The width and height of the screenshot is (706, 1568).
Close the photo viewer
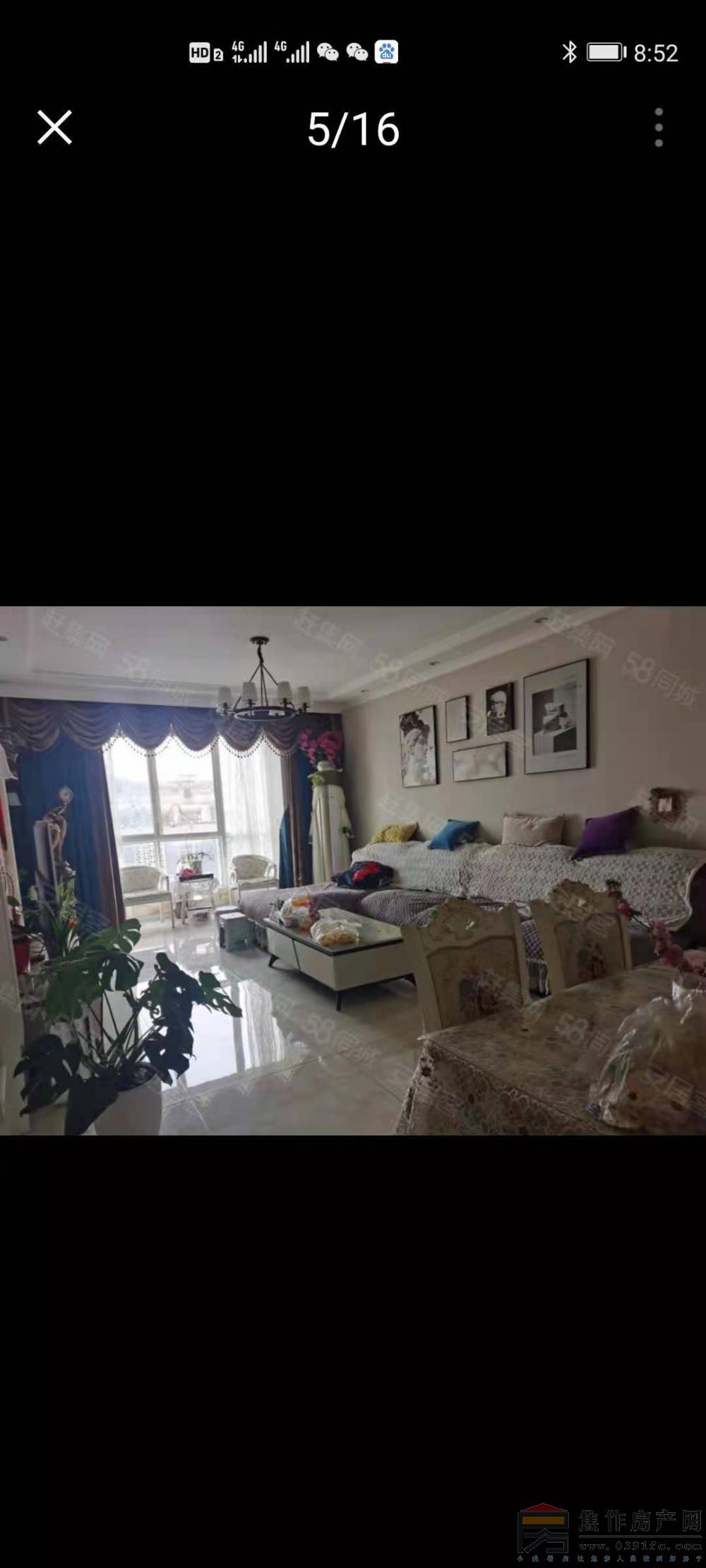point(54,128)
